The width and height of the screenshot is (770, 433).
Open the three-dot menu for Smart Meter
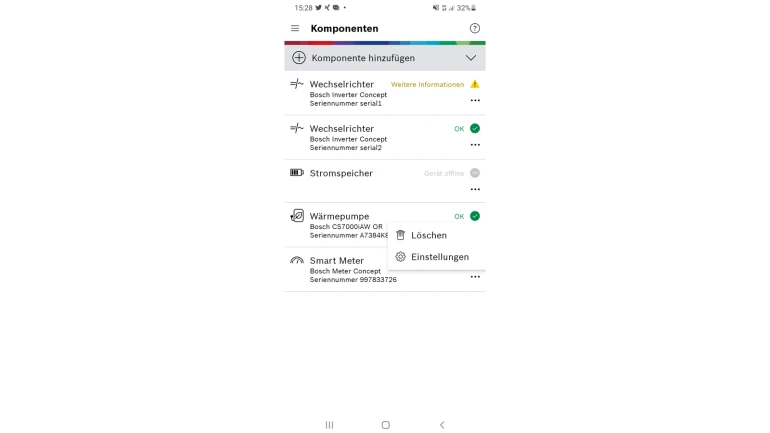475,277
